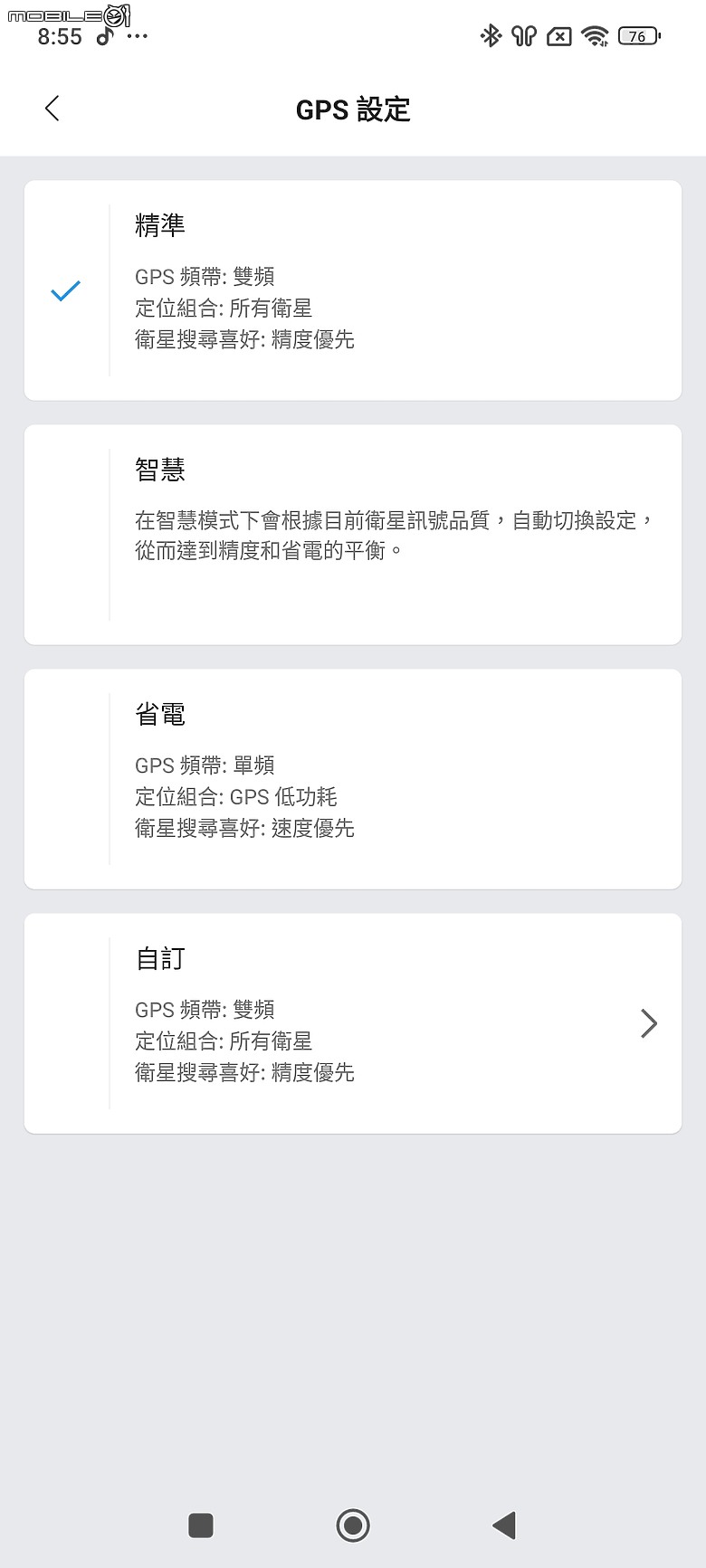Enable the 省電 GPS mode
The width and height of the screenshot is (706, 1568).
(353, 778)
